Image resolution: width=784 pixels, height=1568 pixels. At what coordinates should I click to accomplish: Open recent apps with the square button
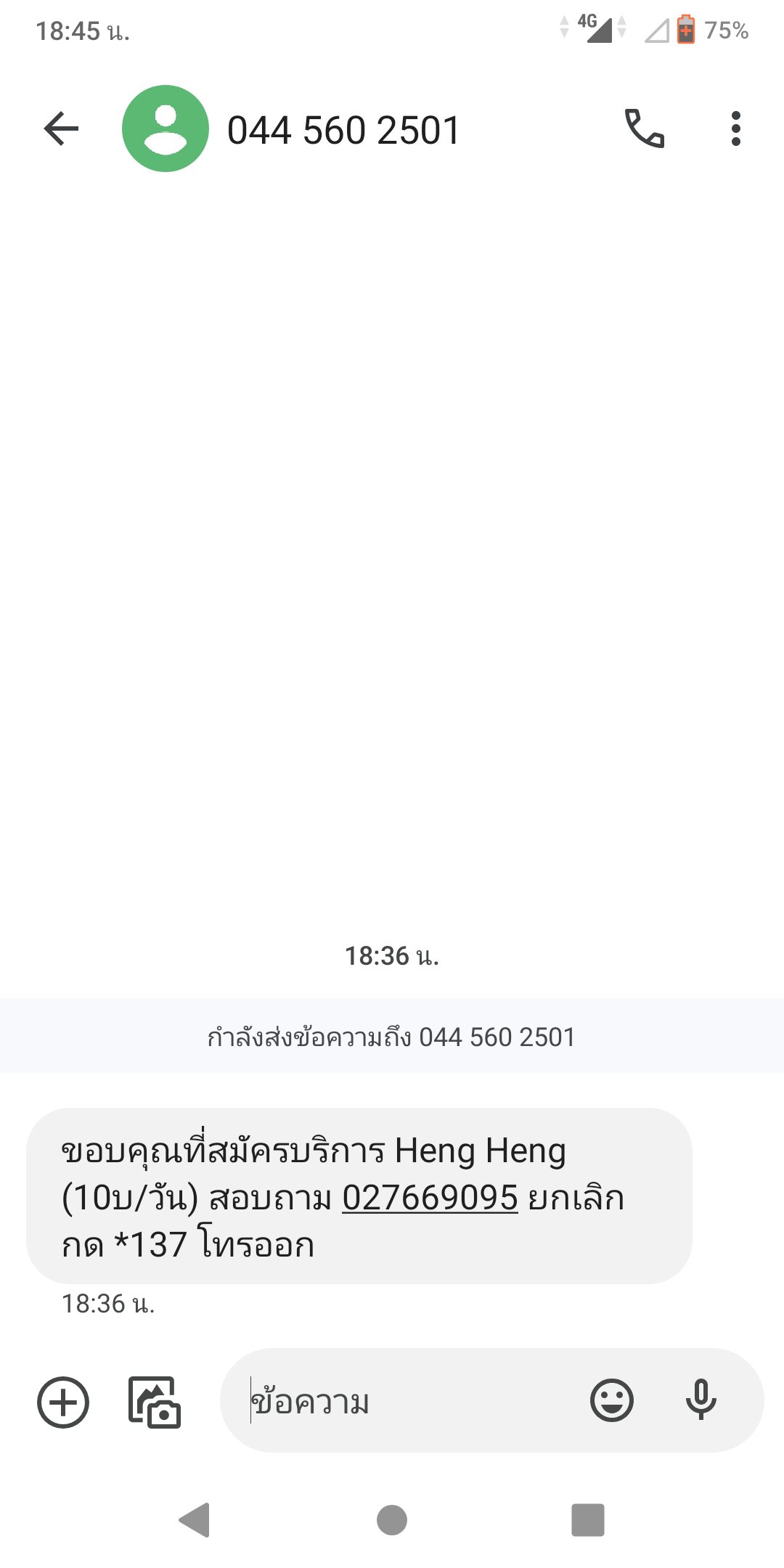tap(588, 1520)
